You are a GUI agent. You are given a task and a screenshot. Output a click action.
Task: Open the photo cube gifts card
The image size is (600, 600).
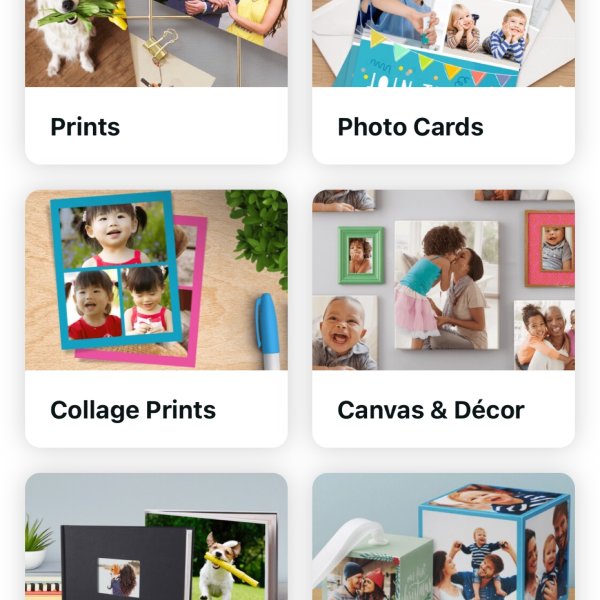pos(443,540)
